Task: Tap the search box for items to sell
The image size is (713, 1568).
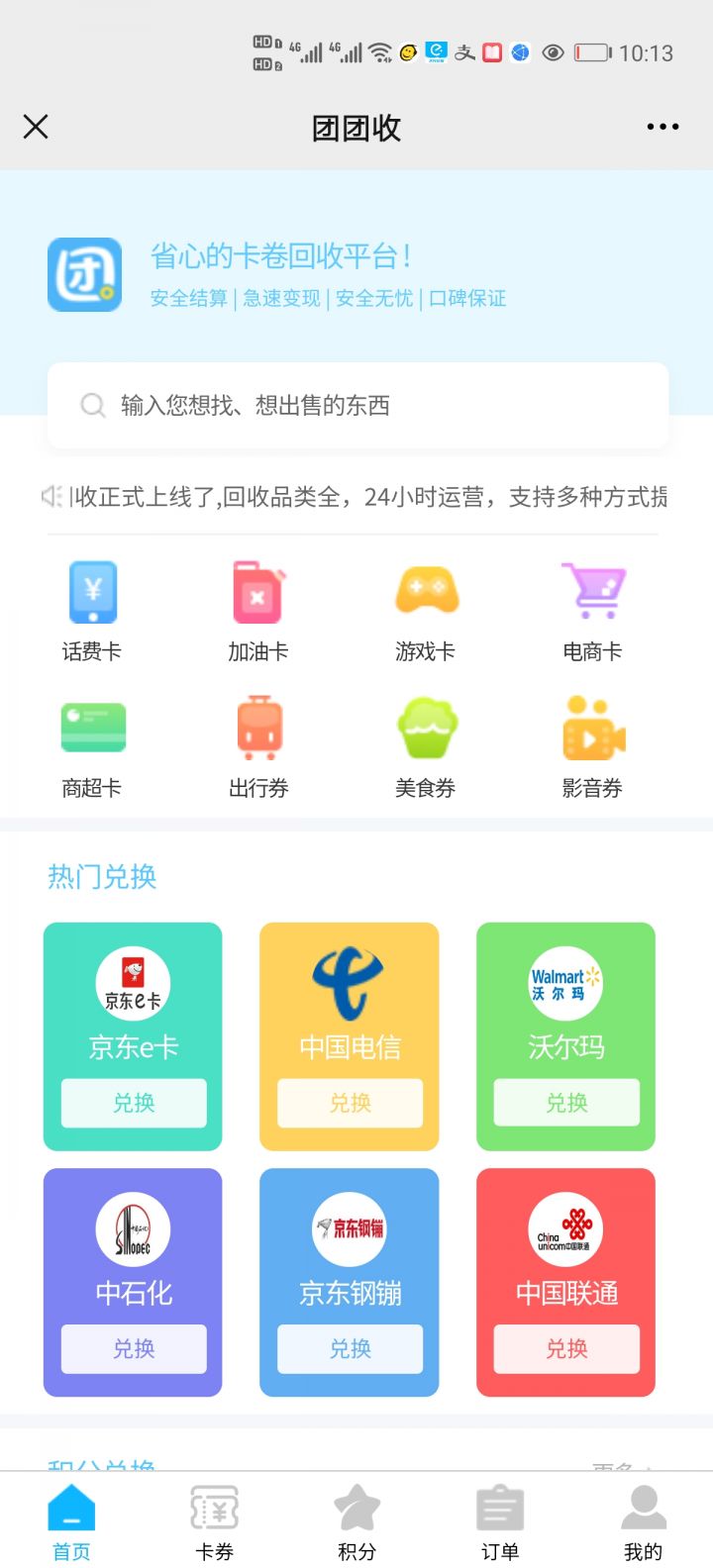Action: (x=357, y=406)
